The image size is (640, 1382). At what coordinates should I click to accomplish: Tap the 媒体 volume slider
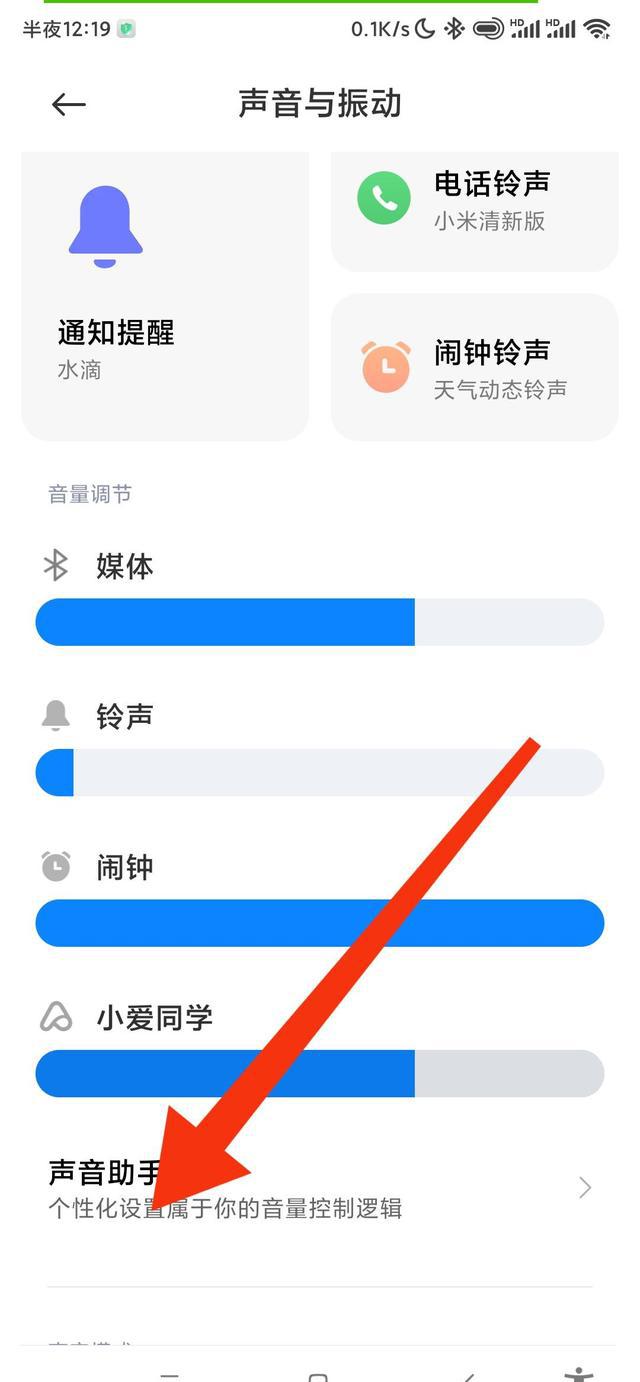pos(320,622)
